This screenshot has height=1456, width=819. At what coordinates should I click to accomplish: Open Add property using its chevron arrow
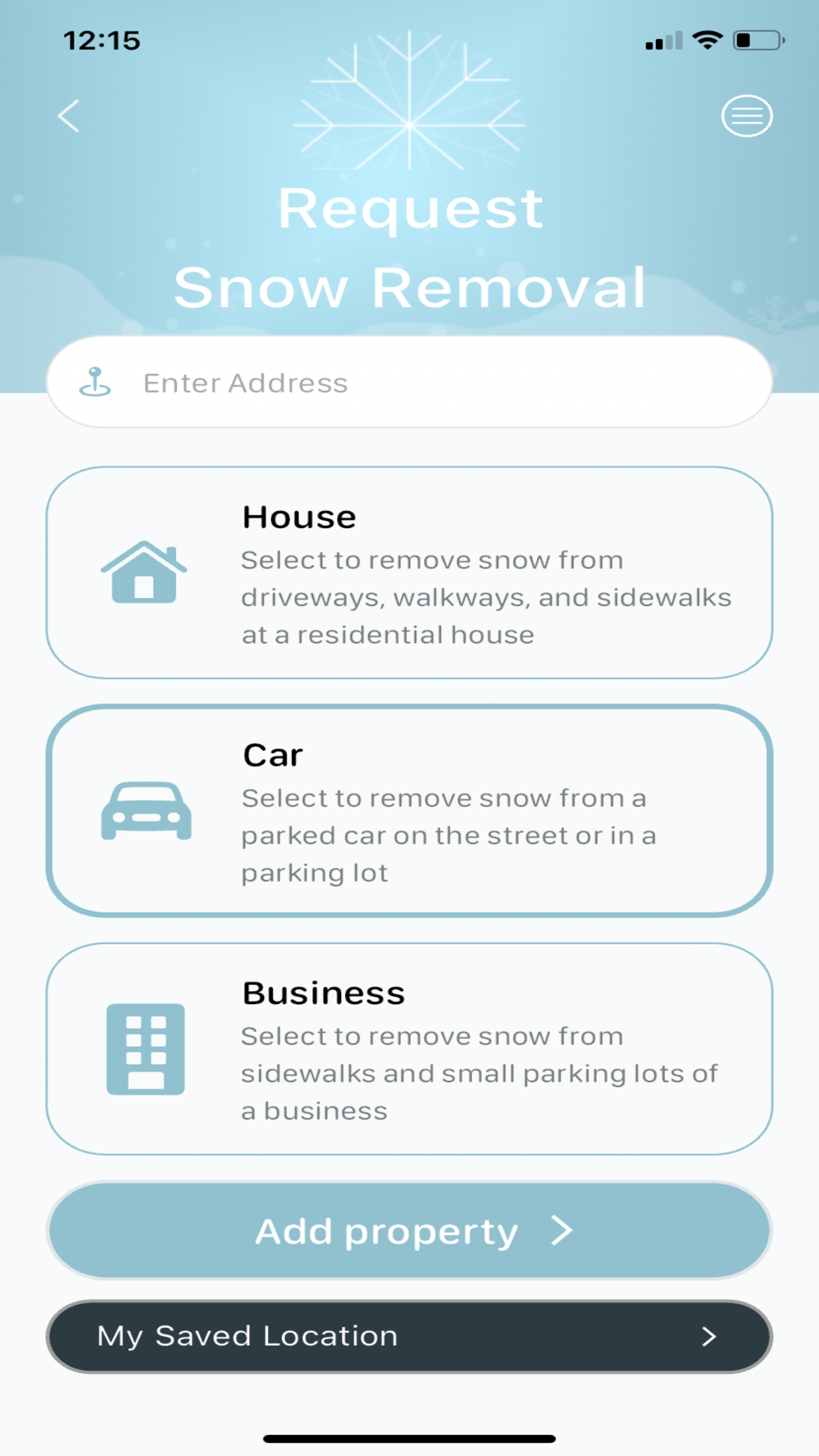point(561,1229)
